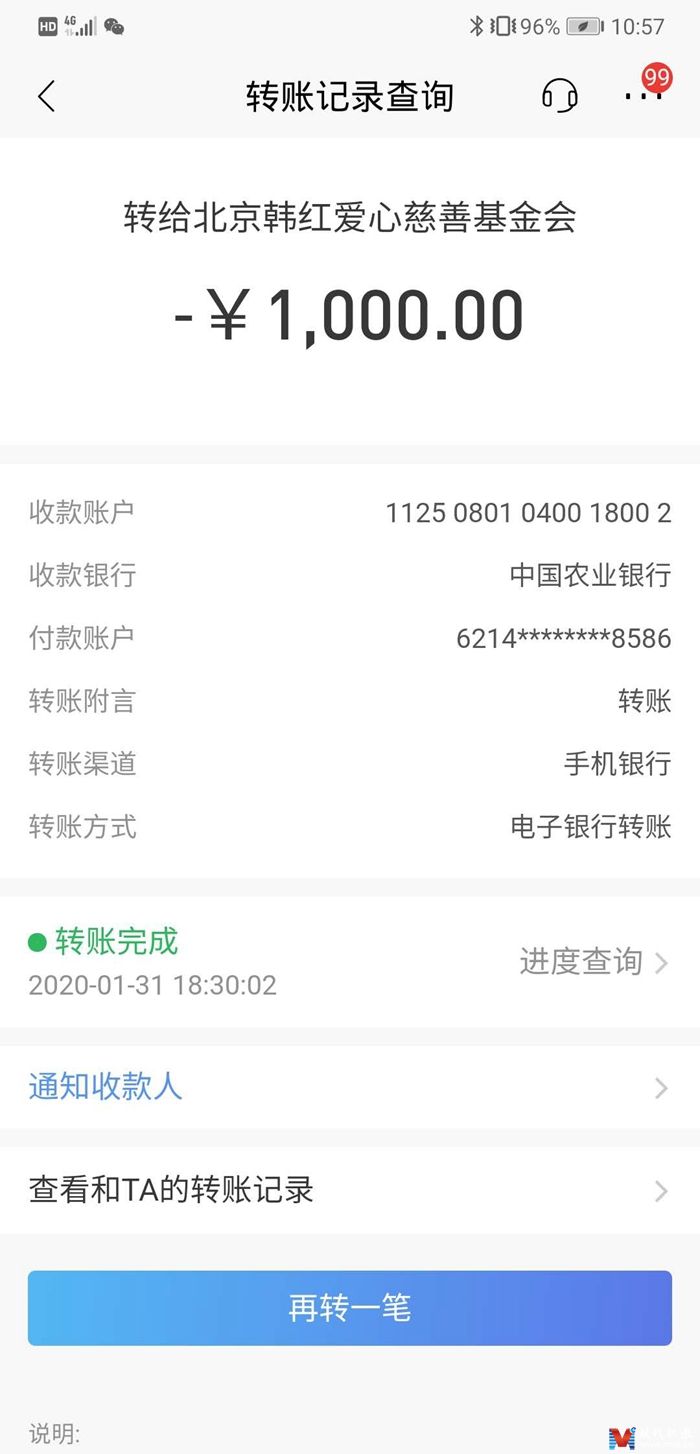
Task: Go back using the top-left arrow
Action: (x=46, y=96)
